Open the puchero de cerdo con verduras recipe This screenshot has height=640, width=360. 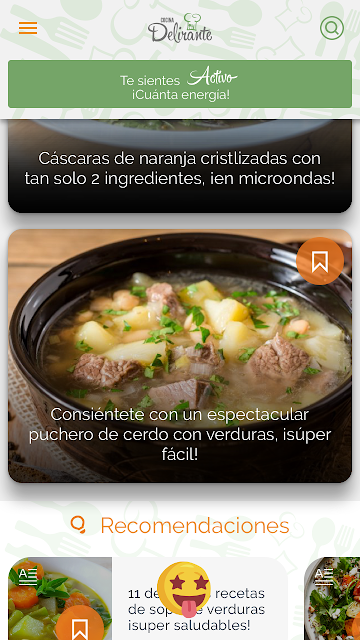click(x=180, y=356)
